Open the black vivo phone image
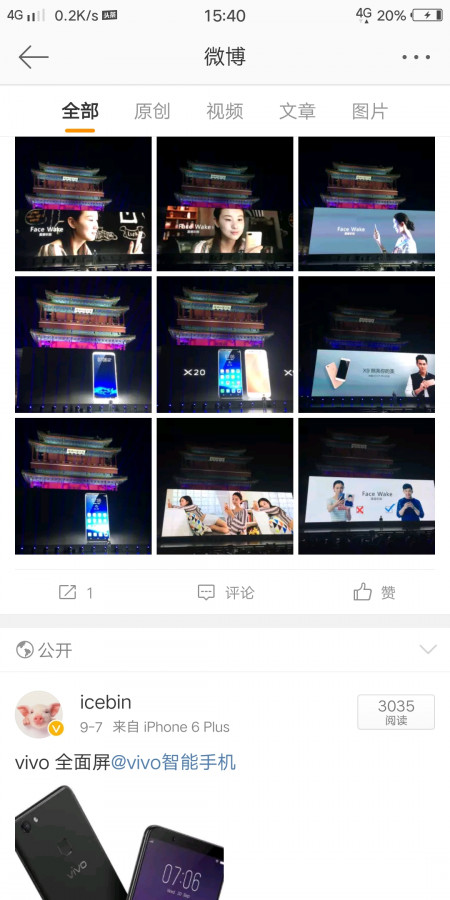This screenshot has width=450, height=900. point(119,842)
